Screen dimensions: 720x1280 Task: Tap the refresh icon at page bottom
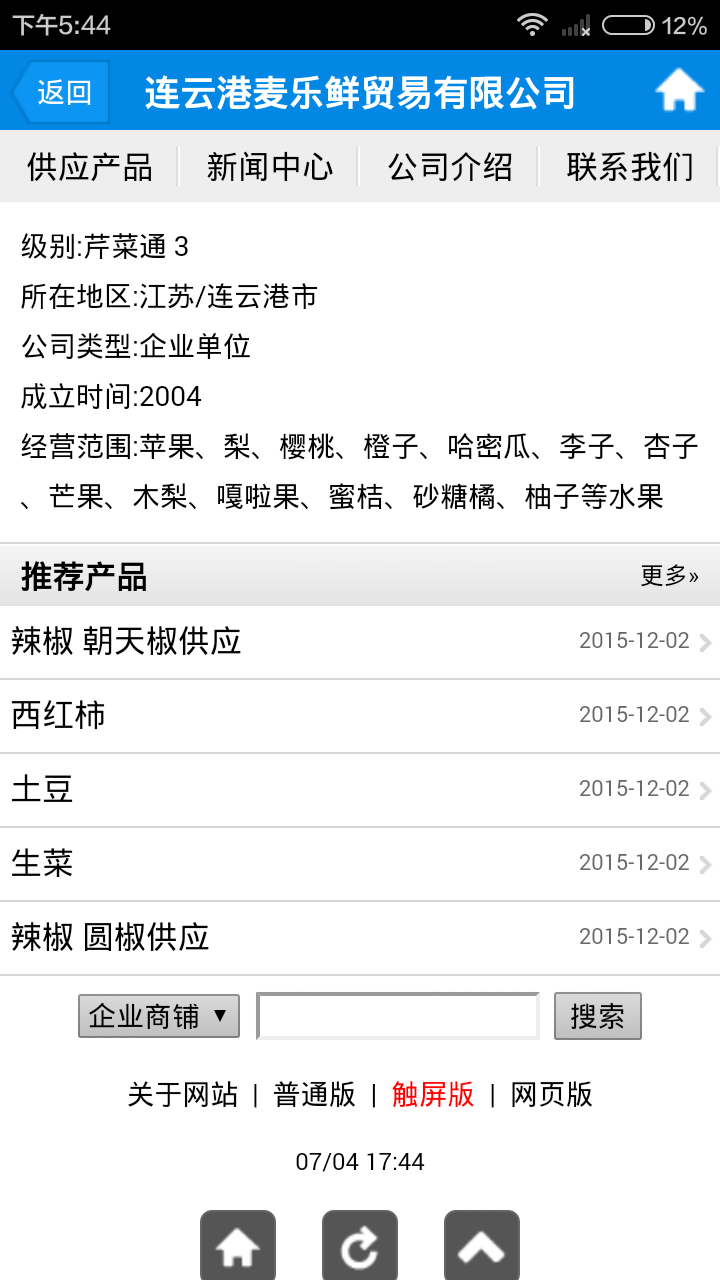point(360,1244)
